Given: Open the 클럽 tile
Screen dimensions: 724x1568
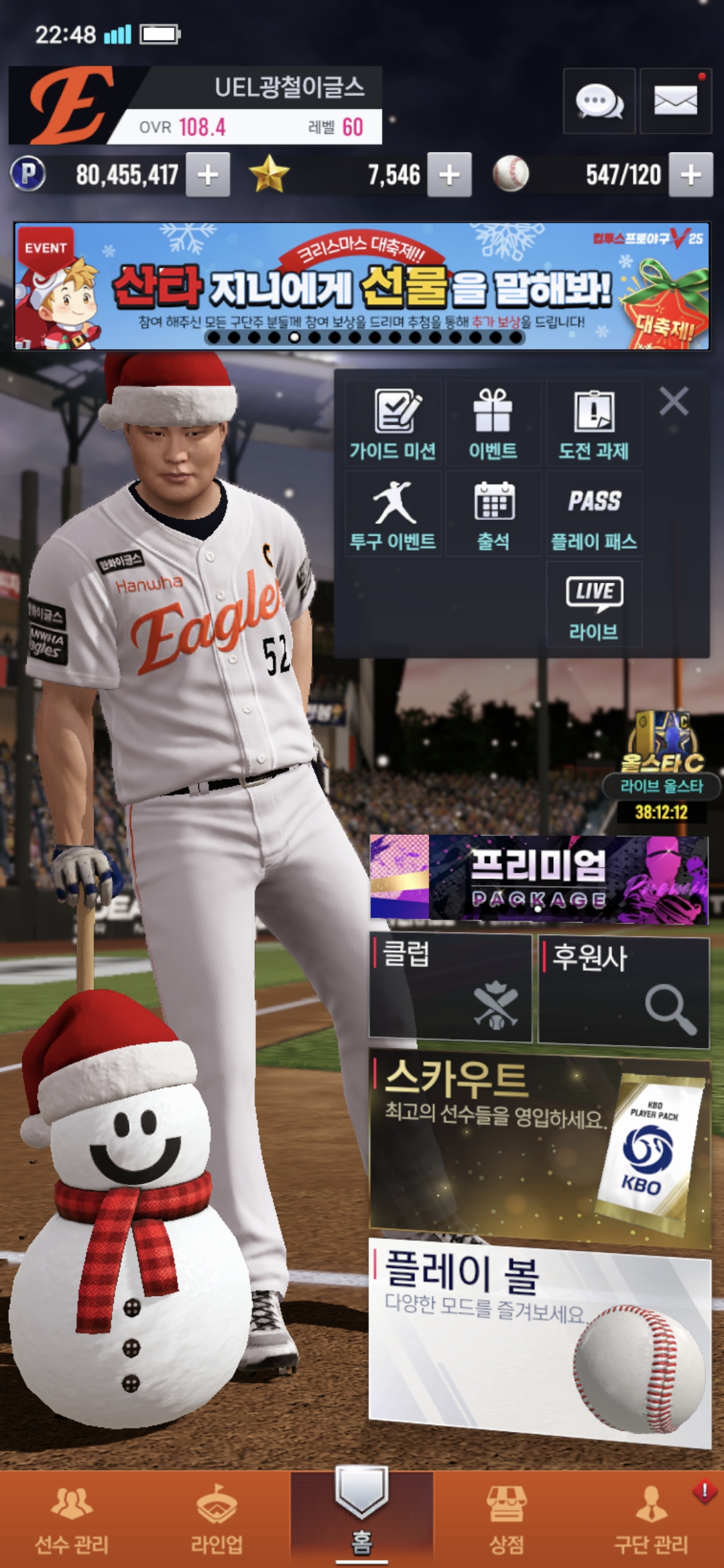Looking at the screenshot, I should 450,988.
